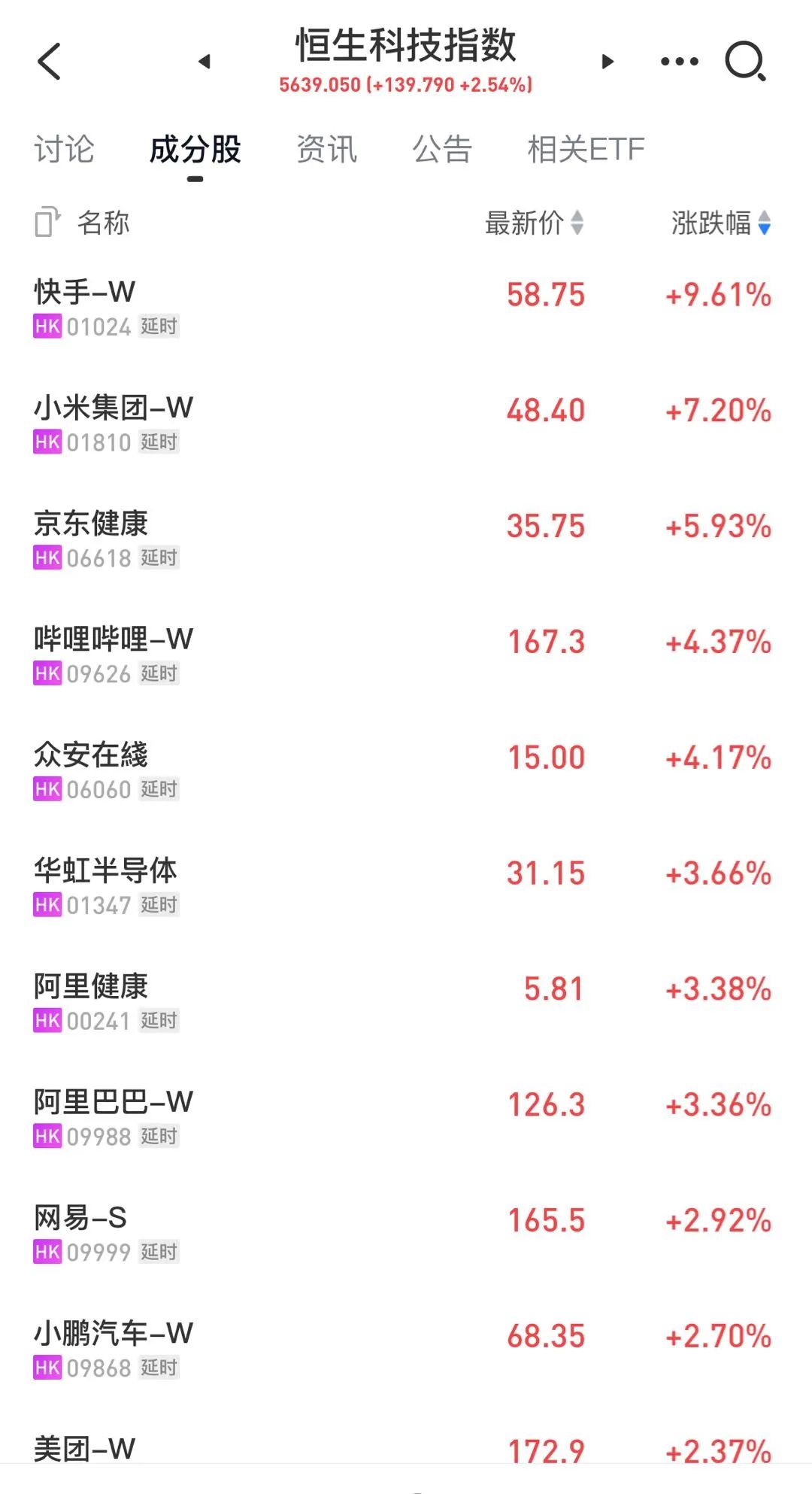The image size is (812, 1494).
Task: Open the 哔哩哔哩-W stock row
Action: 406,655
